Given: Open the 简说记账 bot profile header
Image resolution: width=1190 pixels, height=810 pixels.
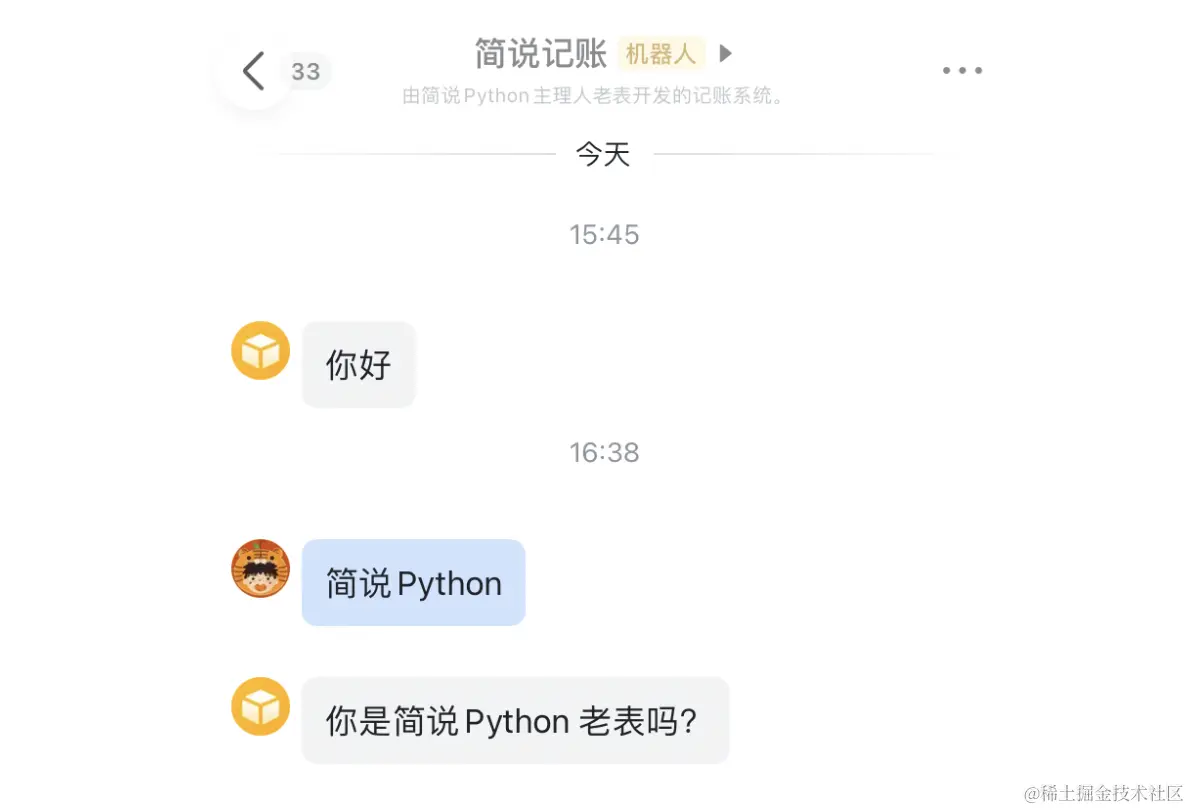Looking at the screenshot, I should coord(541,54).
